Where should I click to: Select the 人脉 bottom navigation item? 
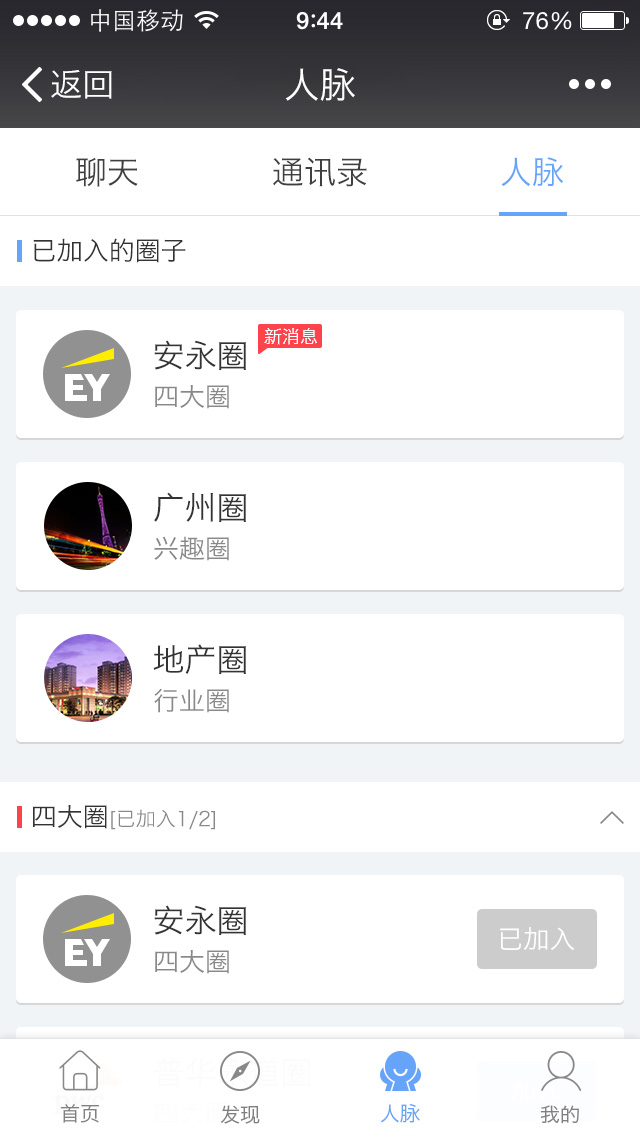(x=400, y=1087)
